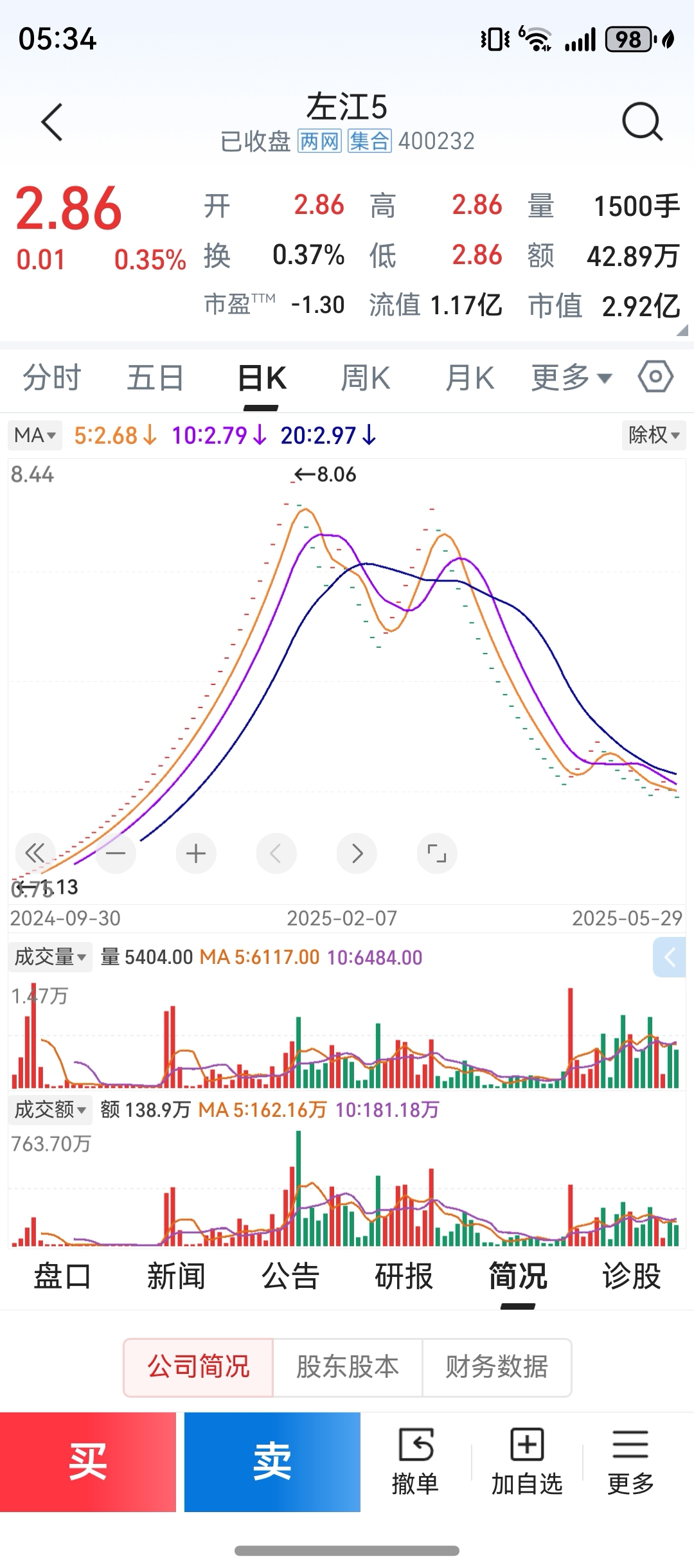Go back using the top-left arrow

click(x=52, y=121)
